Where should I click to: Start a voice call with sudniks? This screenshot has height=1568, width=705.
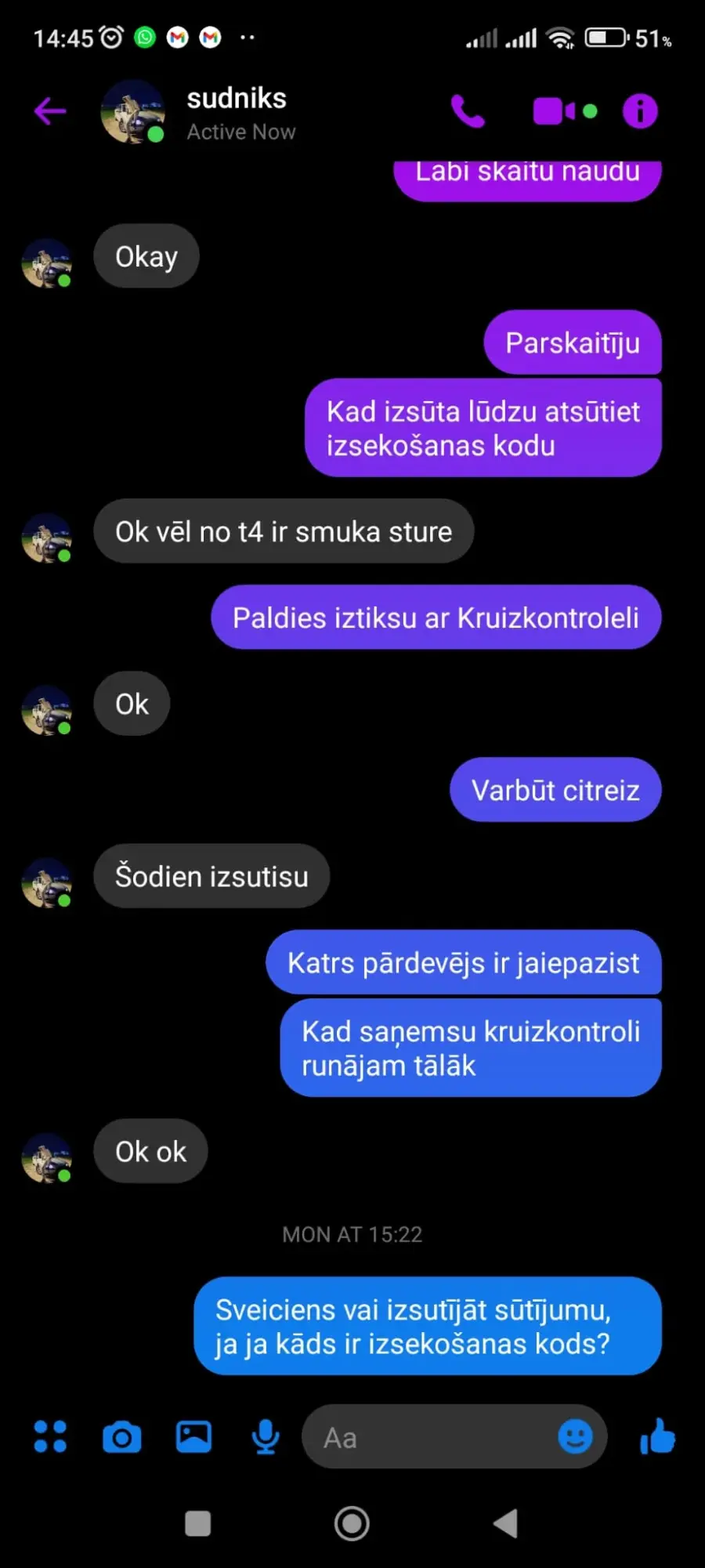[x=468, y=111]
